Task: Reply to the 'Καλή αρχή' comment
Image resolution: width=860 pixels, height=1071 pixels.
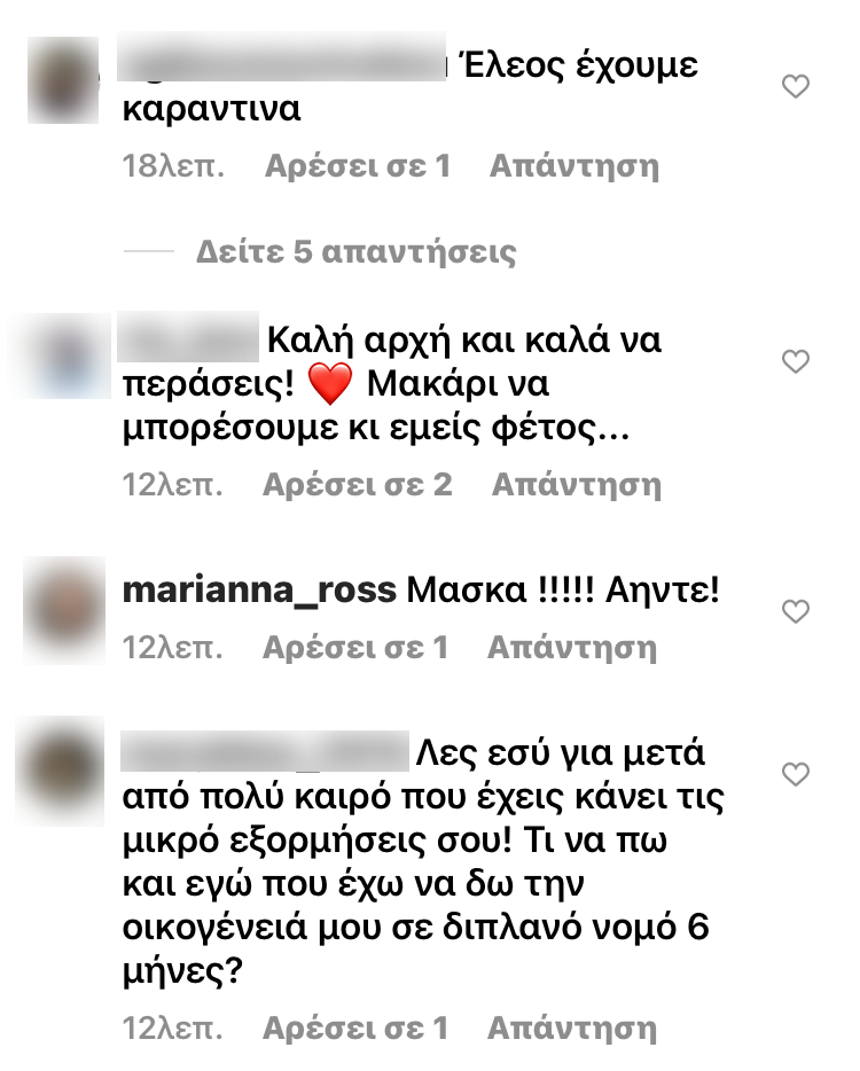Action: [x=576, y=486]
